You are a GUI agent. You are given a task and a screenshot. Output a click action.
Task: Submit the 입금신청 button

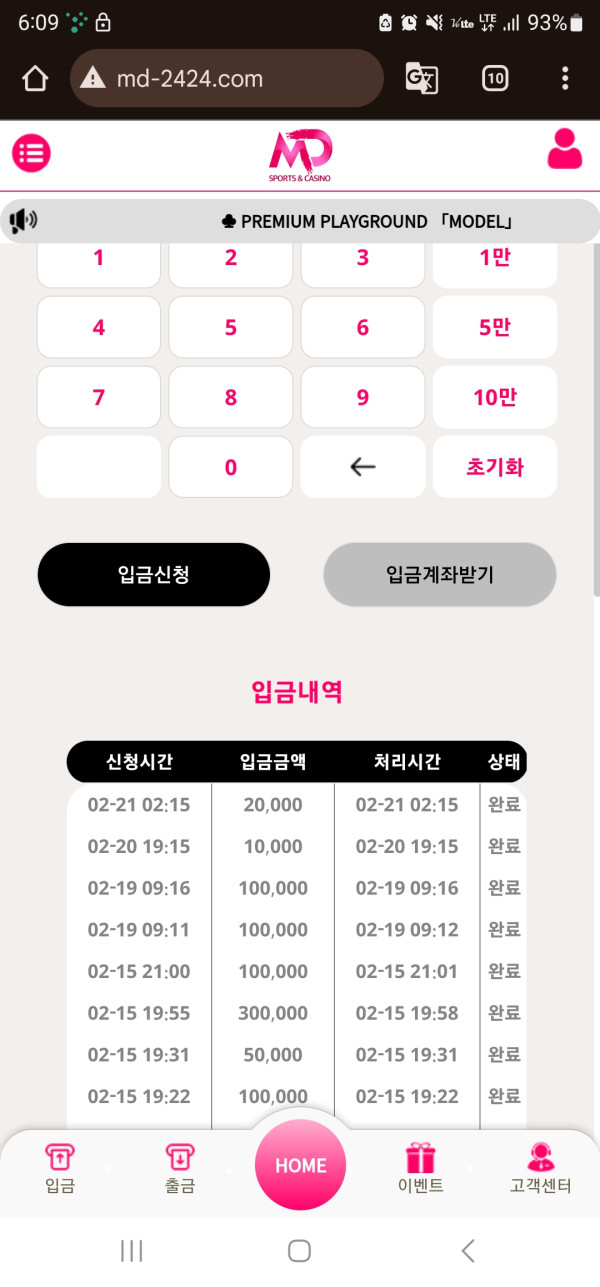pyautogui.click(x=154, y=575)
